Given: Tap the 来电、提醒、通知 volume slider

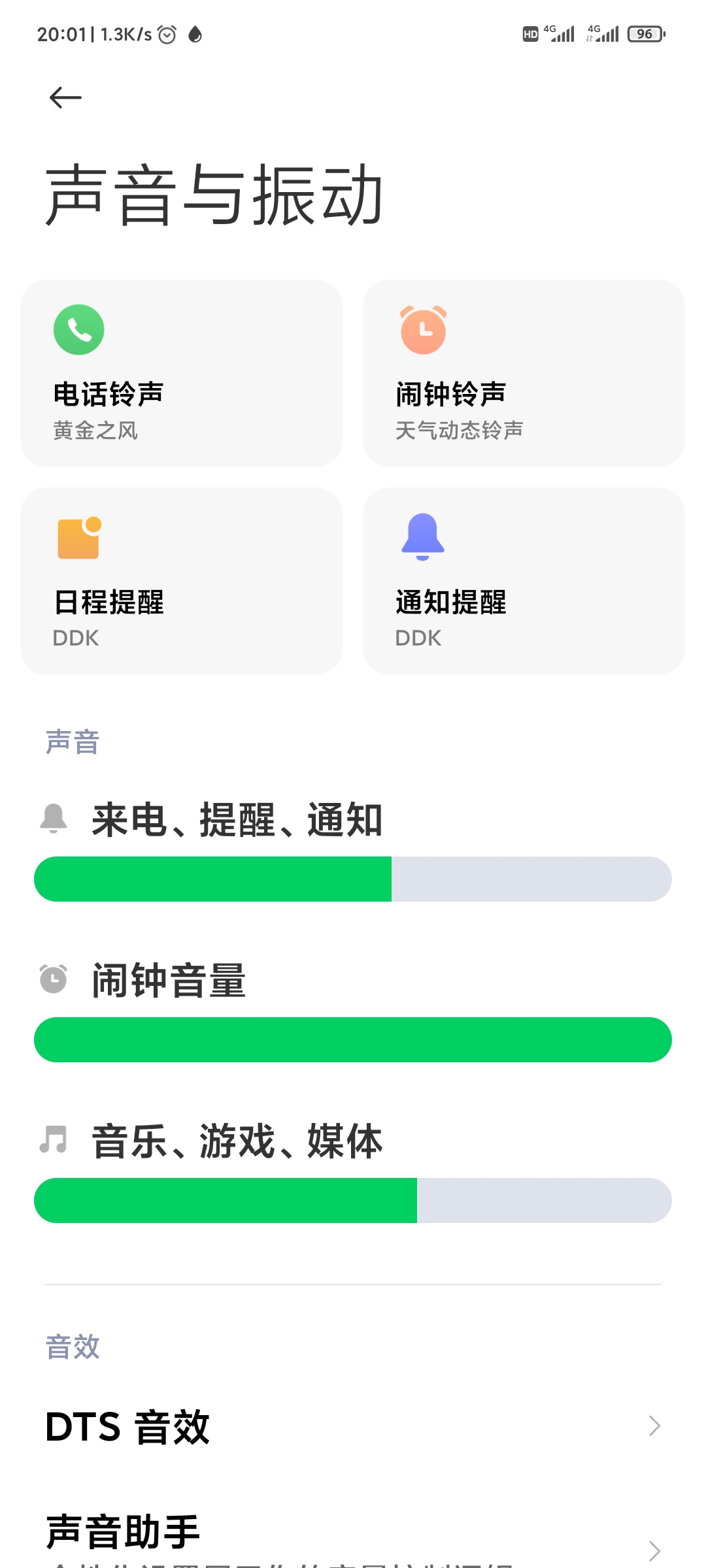Looking at the screenshot, I should tap(353, 879).
